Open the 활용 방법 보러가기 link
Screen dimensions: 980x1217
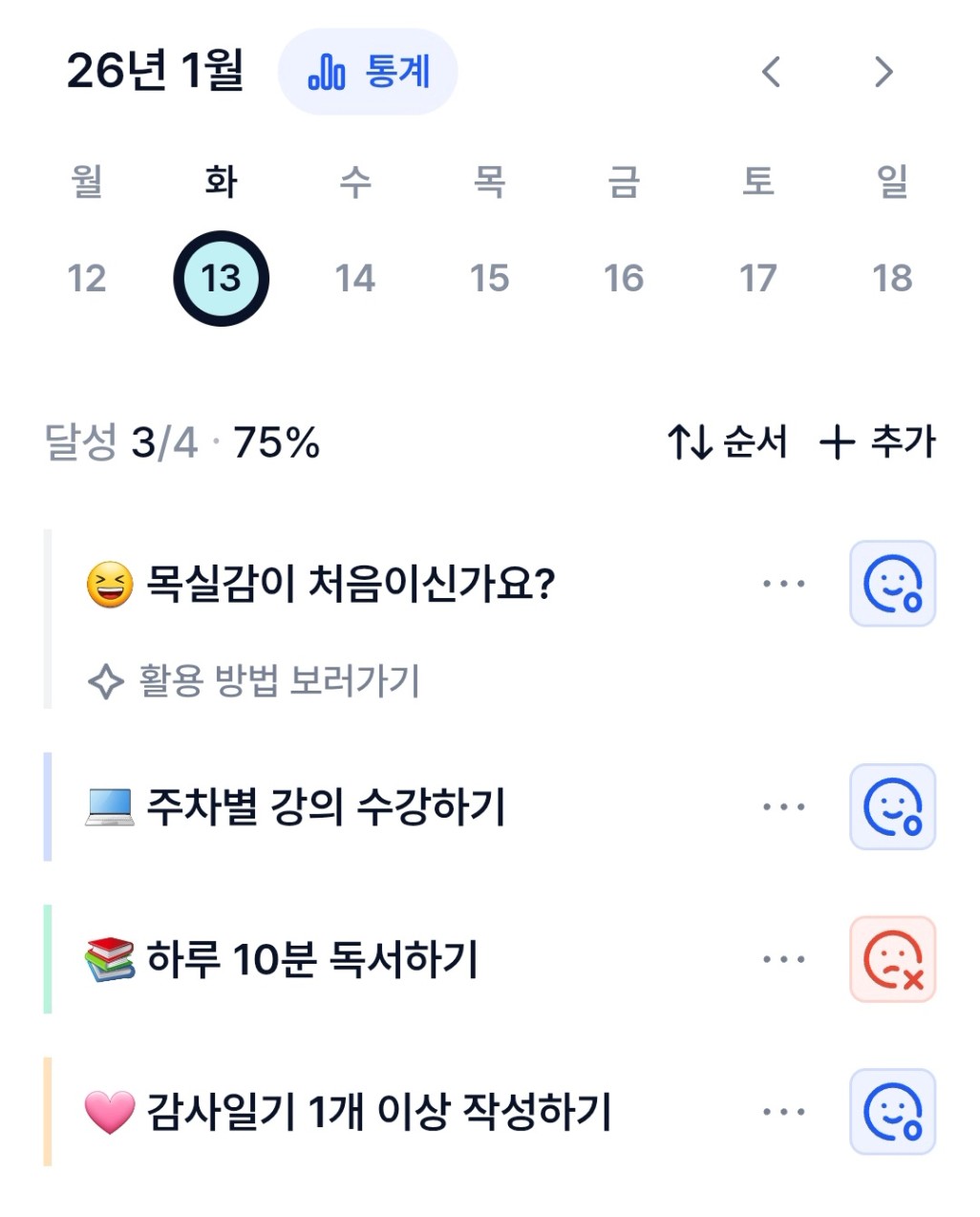click(254, 681)
